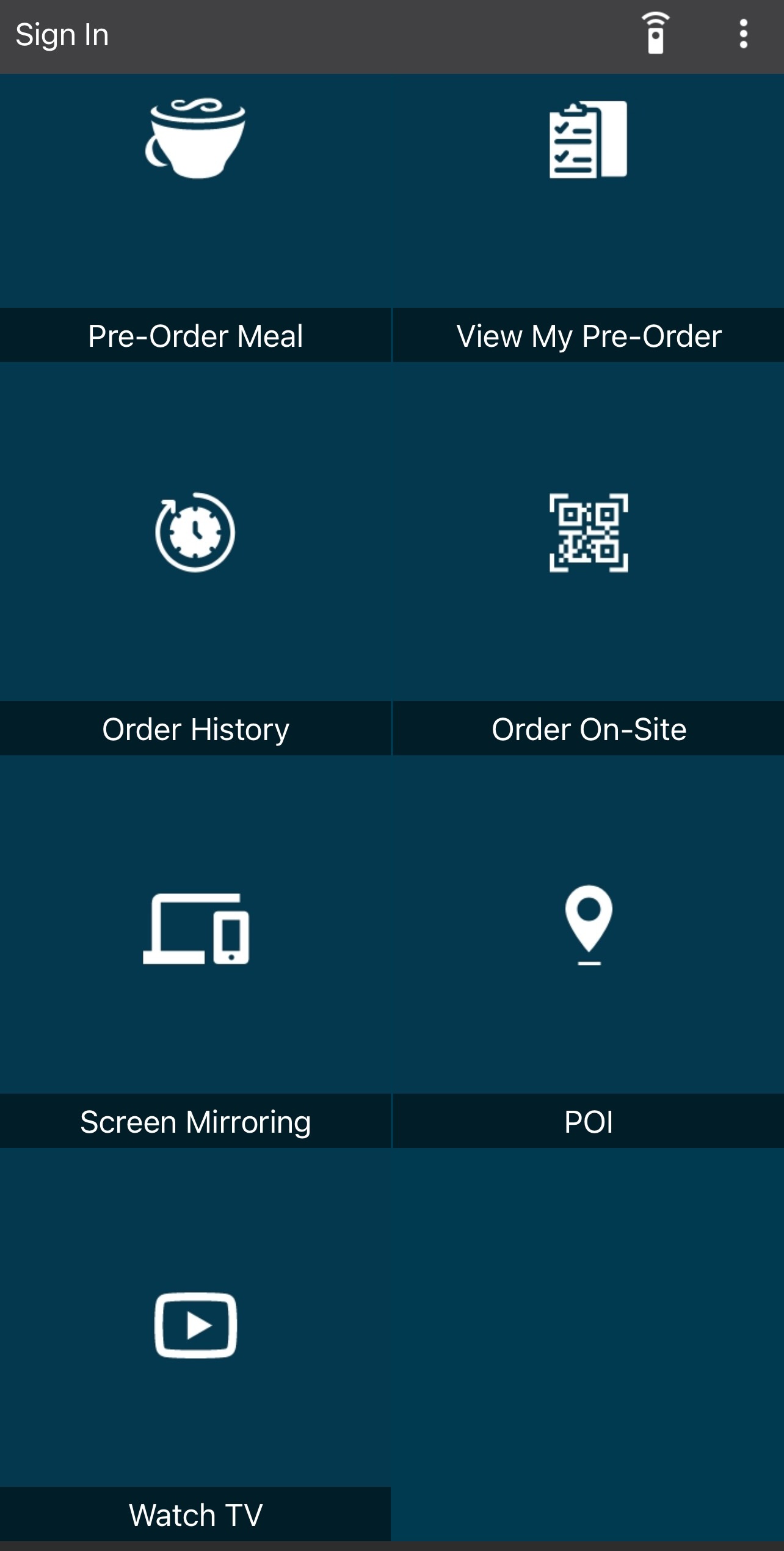This screenshot has width=784, height=1551.
Task: Open the POI location tile
Action: coord(588,951)
